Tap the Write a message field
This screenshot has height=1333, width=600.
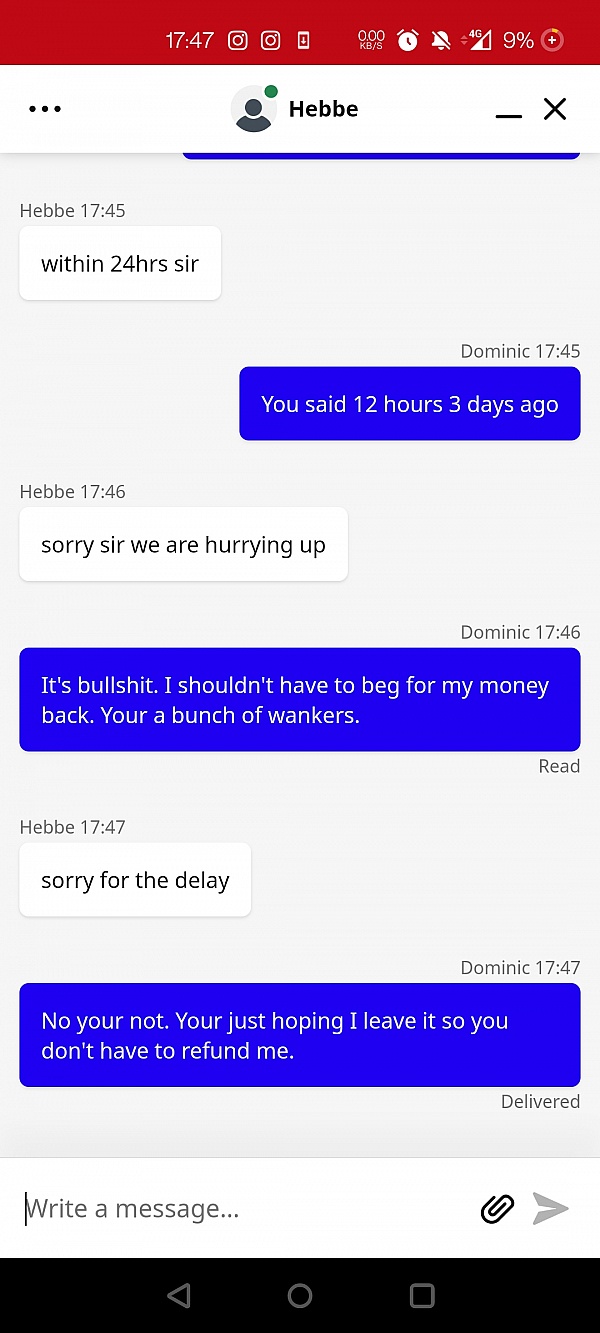pos(240,1208)
